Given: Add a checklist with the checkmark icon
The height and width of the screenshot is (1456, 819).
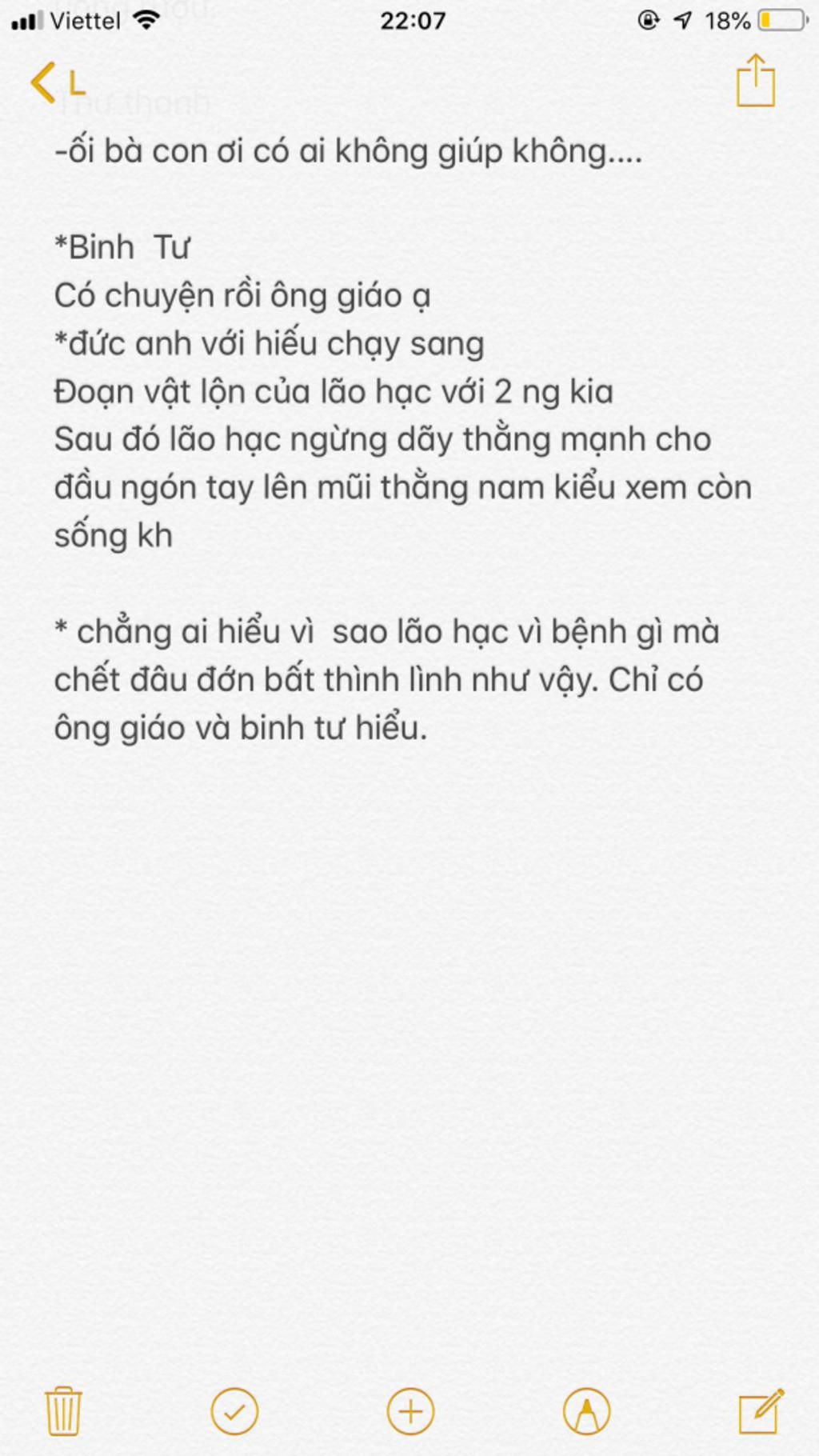Looking at the screenshot, I should 234,1412.
